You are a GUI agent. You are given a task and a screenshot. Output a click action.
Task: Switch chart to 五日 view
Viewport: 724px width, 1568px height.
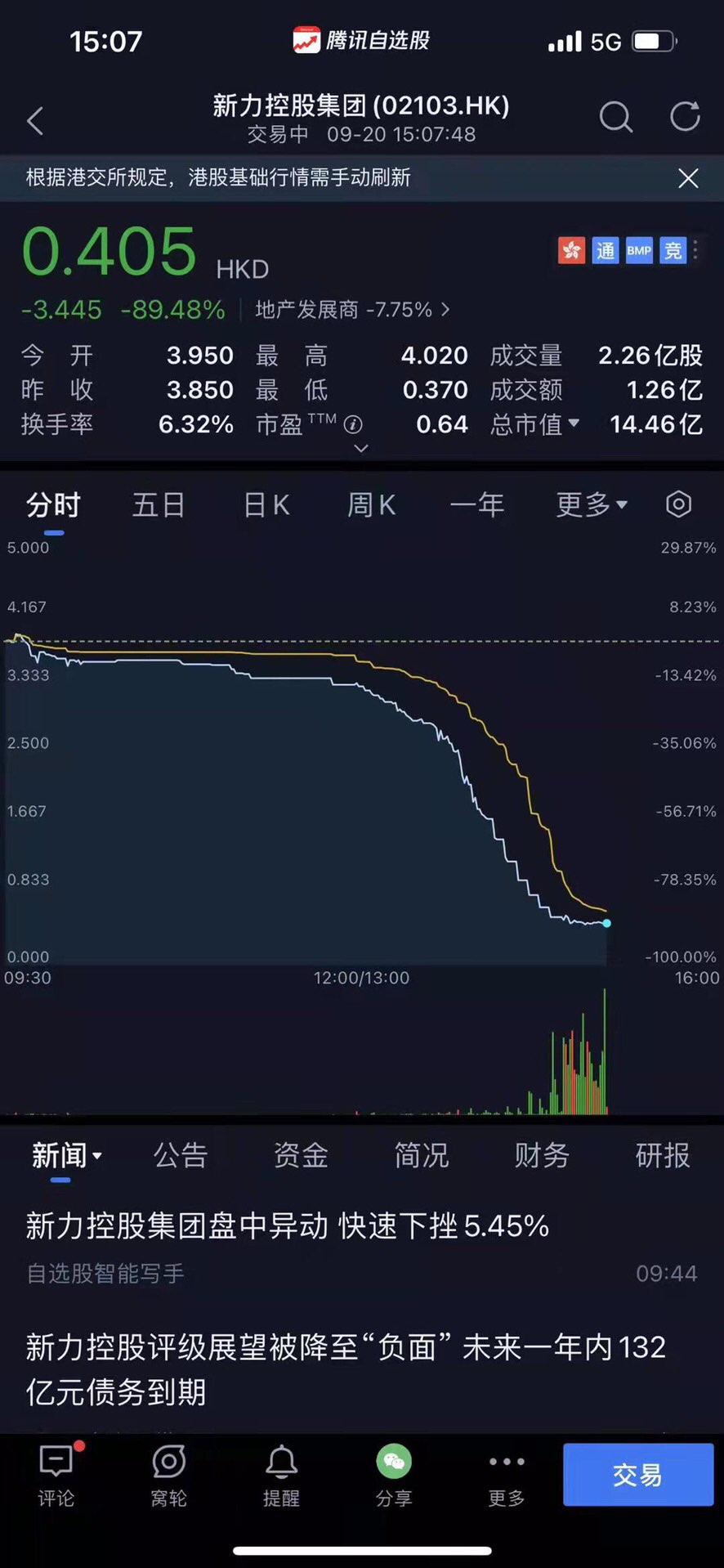pyautogui.click(x=159, y=505)
